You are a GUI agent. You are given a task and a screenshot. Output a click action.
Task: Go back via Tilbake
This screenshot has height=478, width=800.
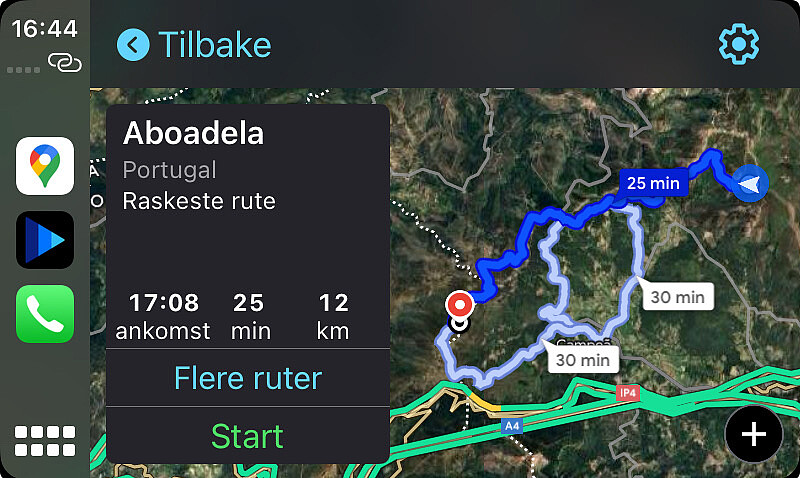194,45
